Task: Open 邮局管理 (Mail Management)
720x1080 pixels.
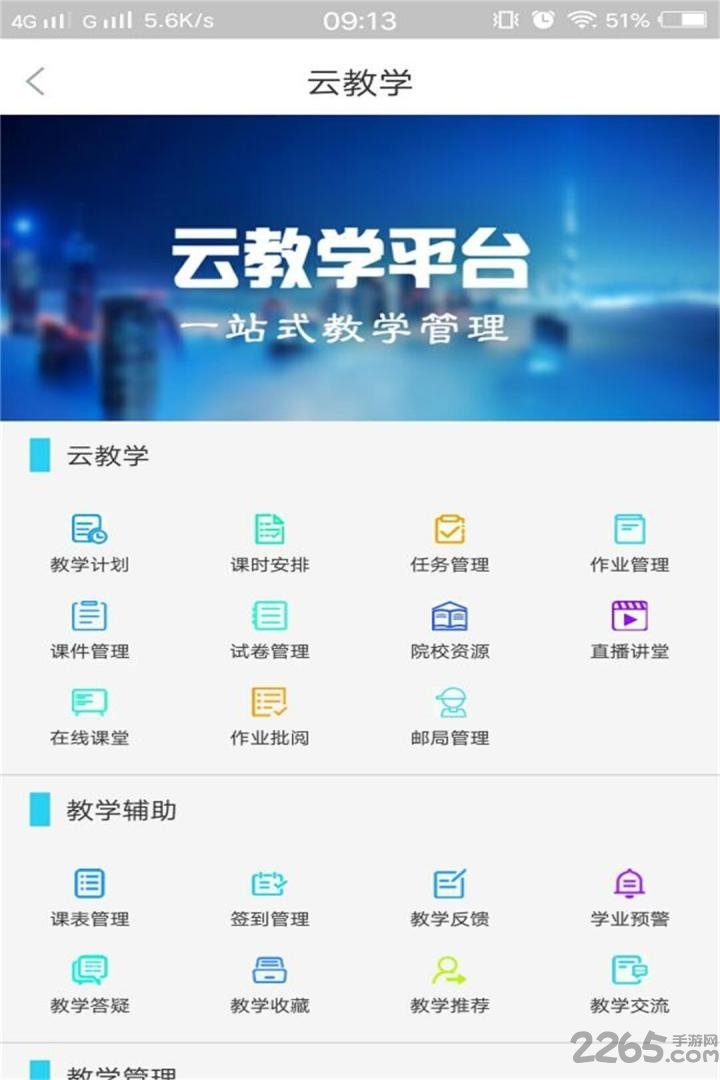Action: point(448,716)
